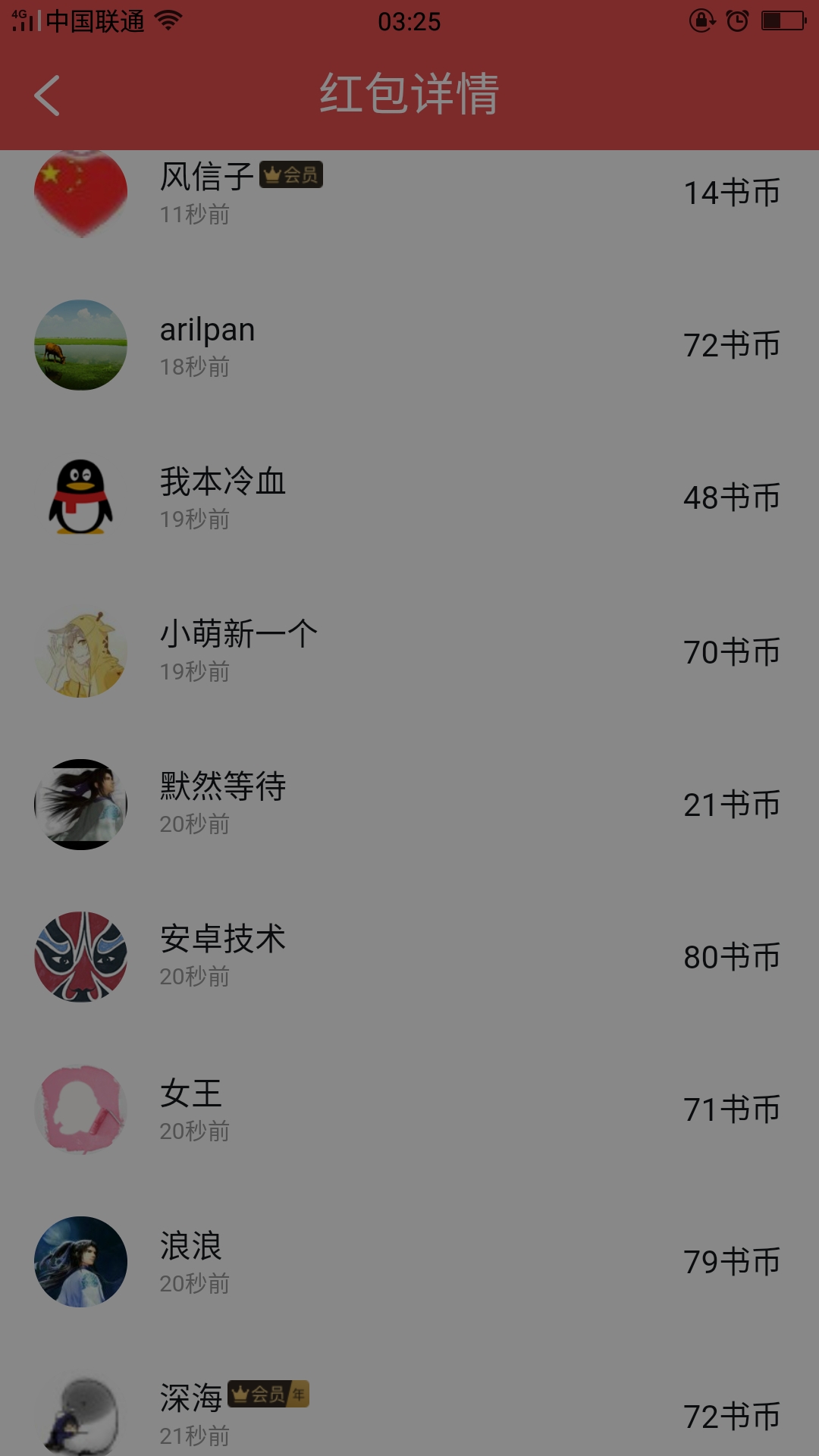Viewport: 819px width, 1456px height.
Task: Open the 小萌新一个 row
Action: [409, 651]
